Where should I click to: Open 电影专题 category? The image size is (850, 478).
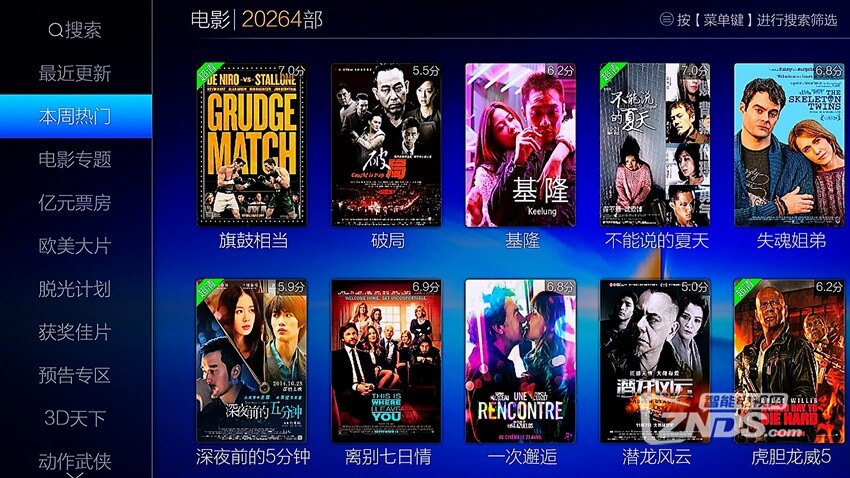point(75,159)
